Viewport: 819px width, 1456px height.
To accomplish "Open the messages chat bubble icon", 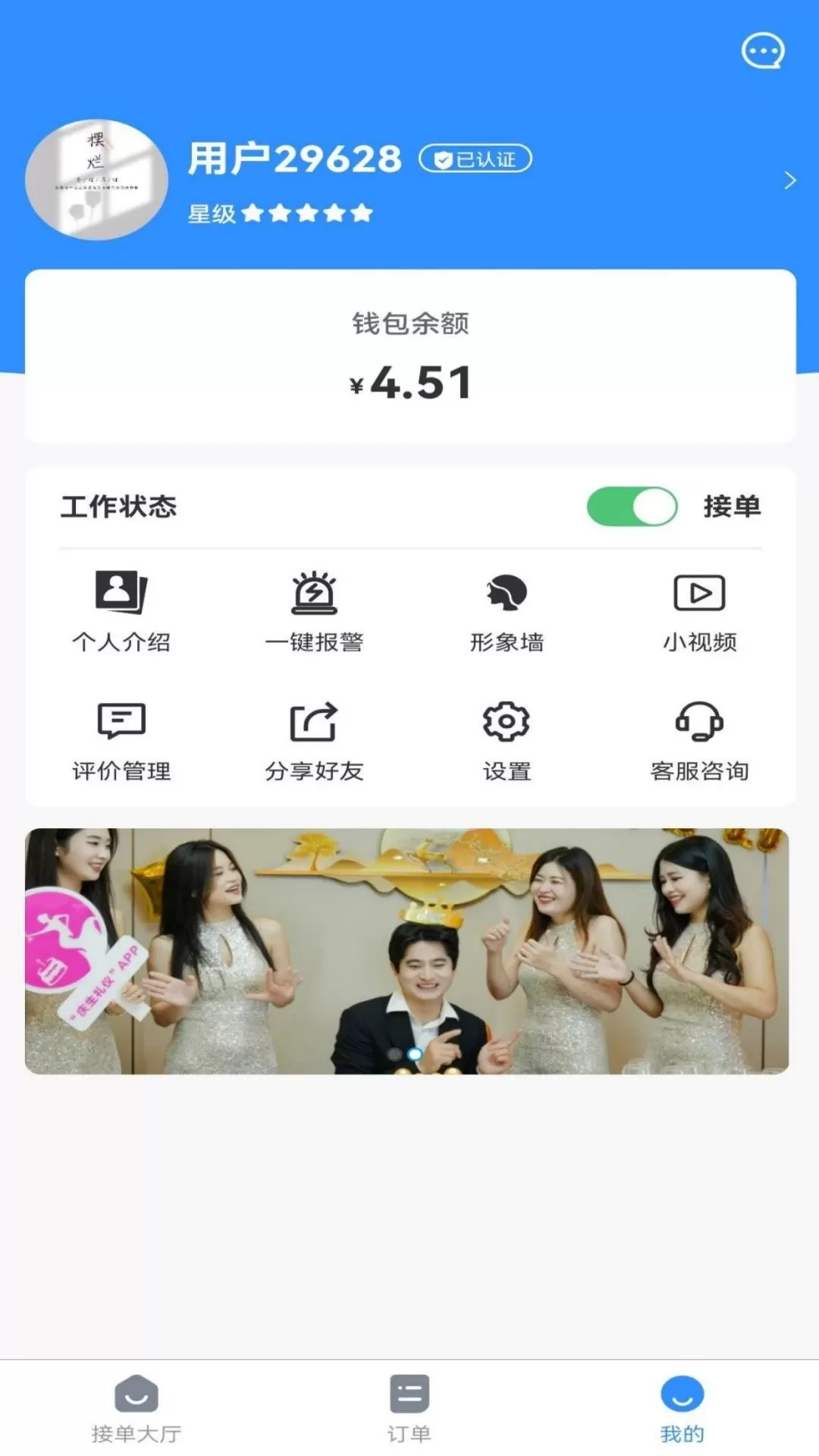I will [762, 52].
